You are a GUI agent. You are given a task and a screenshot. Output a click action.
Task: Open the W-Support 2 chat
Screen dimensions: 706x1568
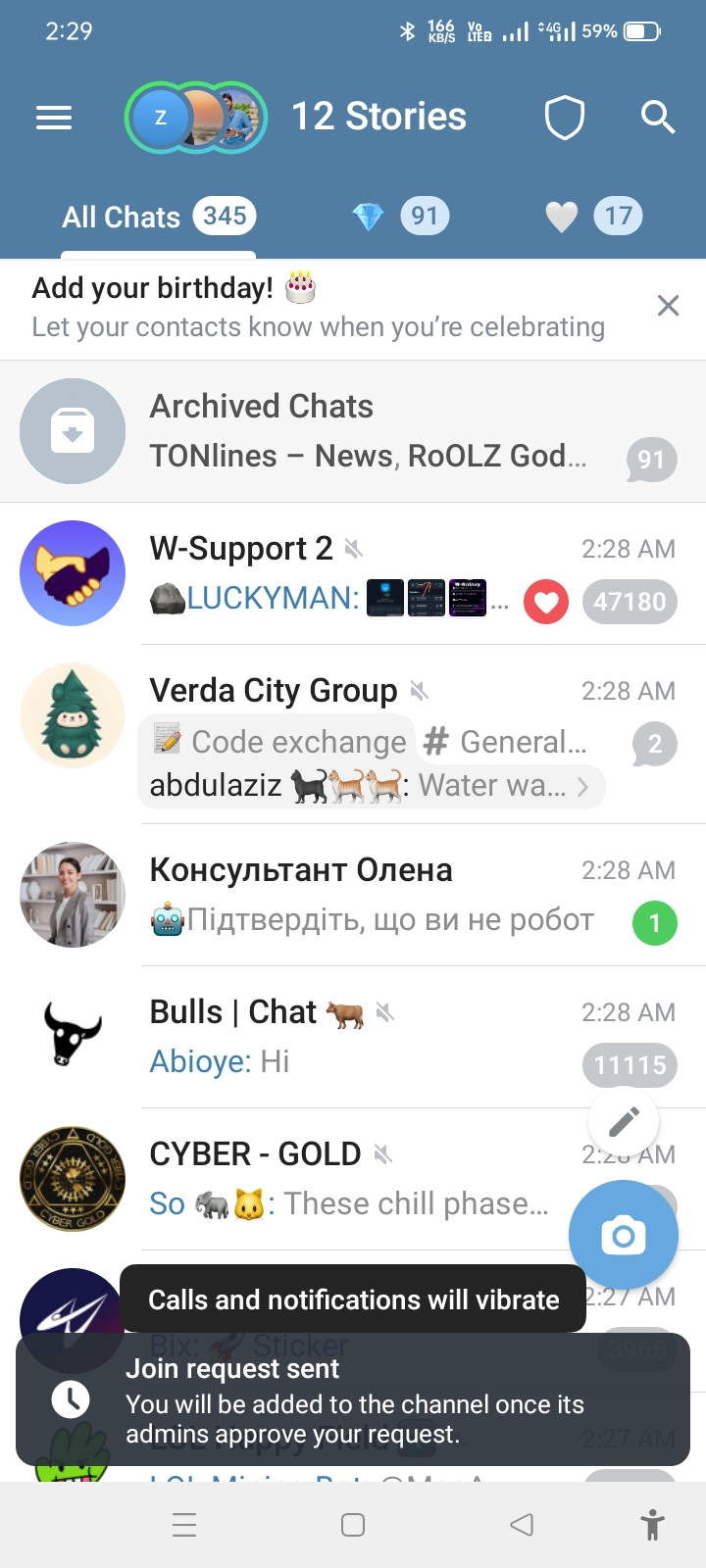353,573
